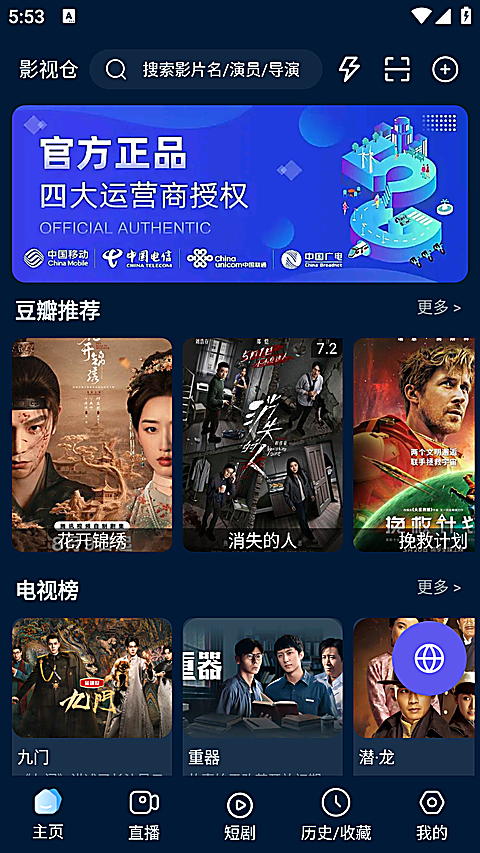Viewport: 480px width, 853px height.
Task: Open the 挽救计划 poster
Action: tap(416, 445)
